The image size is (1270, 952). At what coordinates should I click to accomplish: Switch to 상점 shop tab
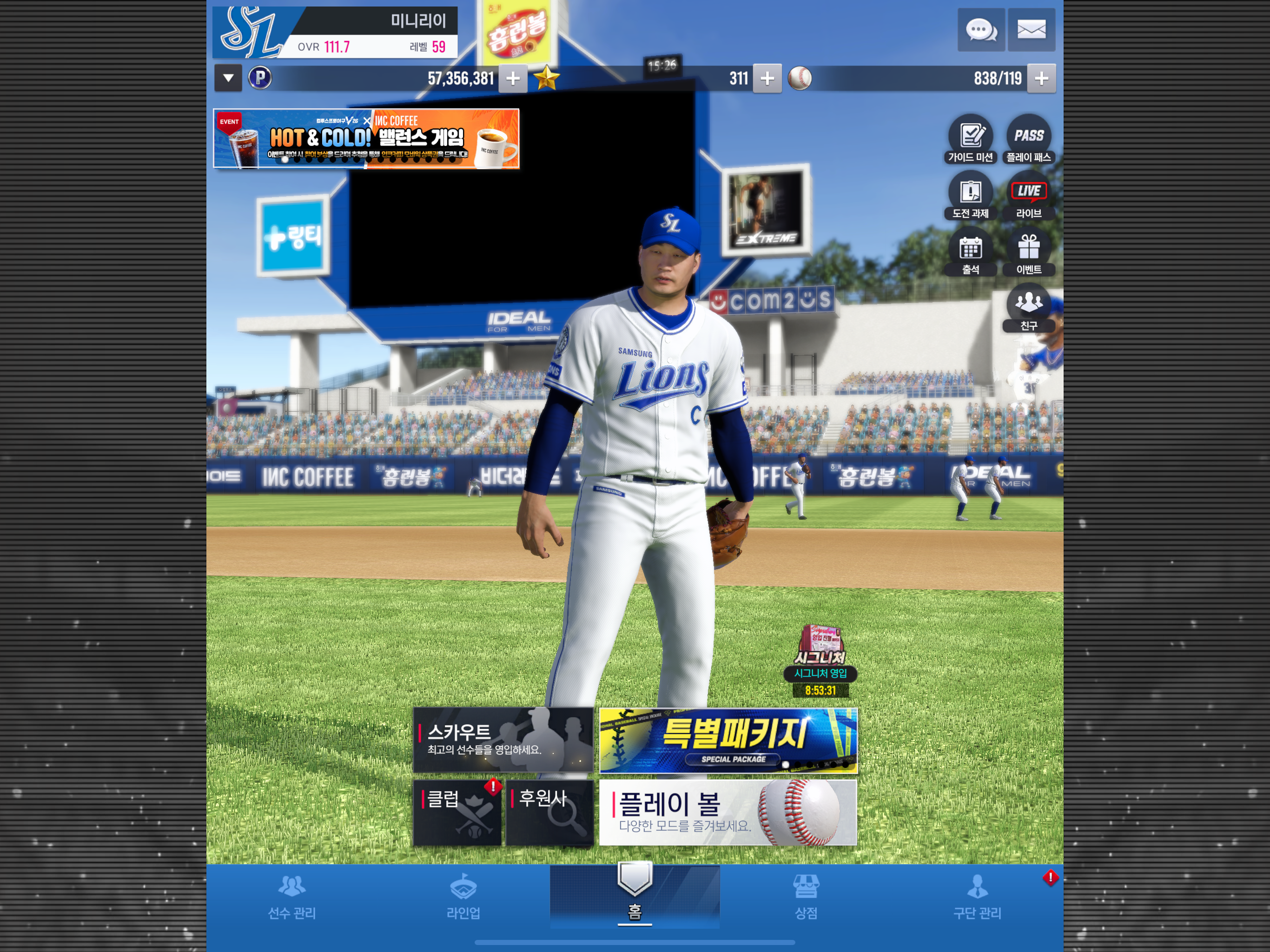[806, 897]
